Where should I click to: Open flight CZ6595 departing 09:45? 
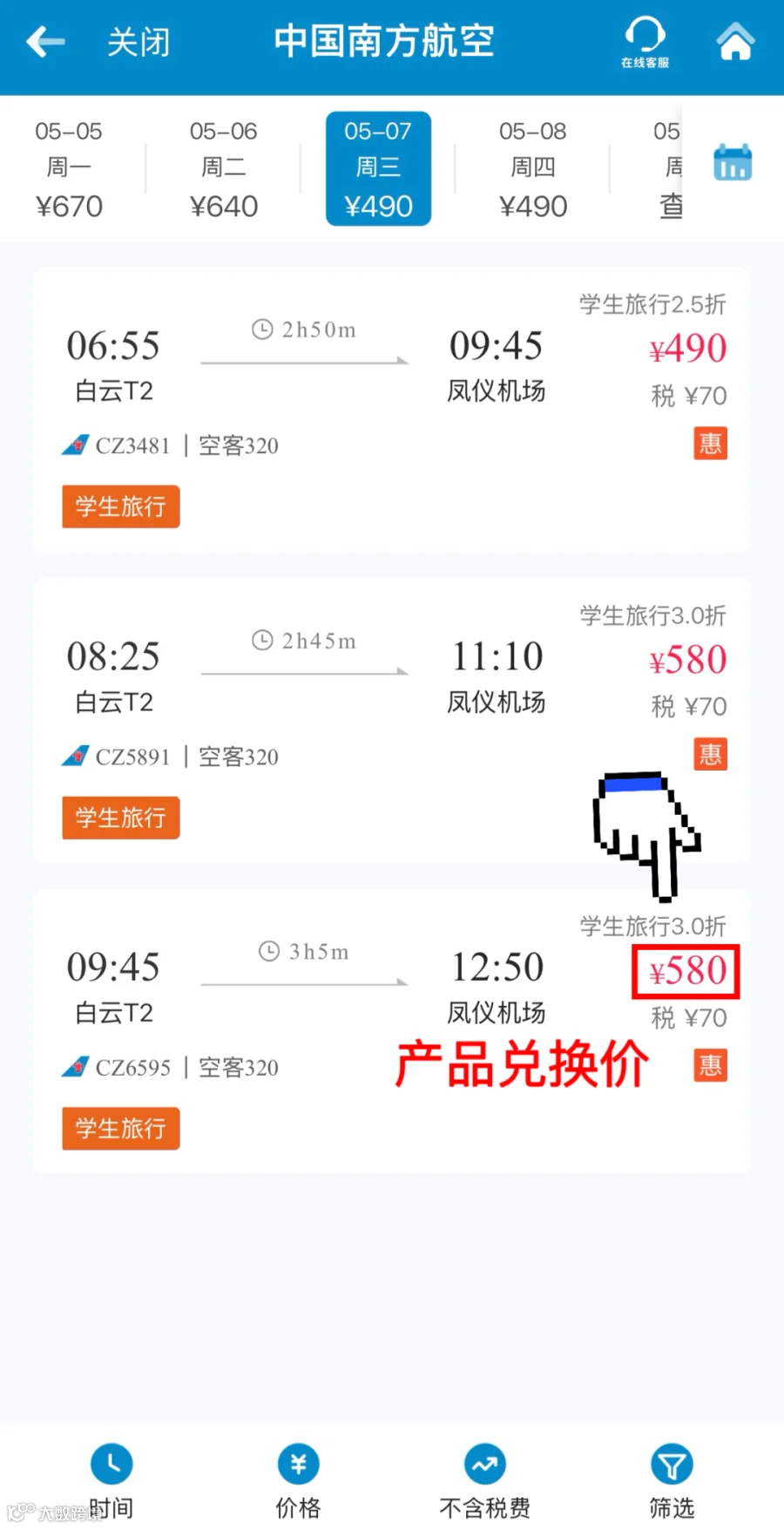391,1031
